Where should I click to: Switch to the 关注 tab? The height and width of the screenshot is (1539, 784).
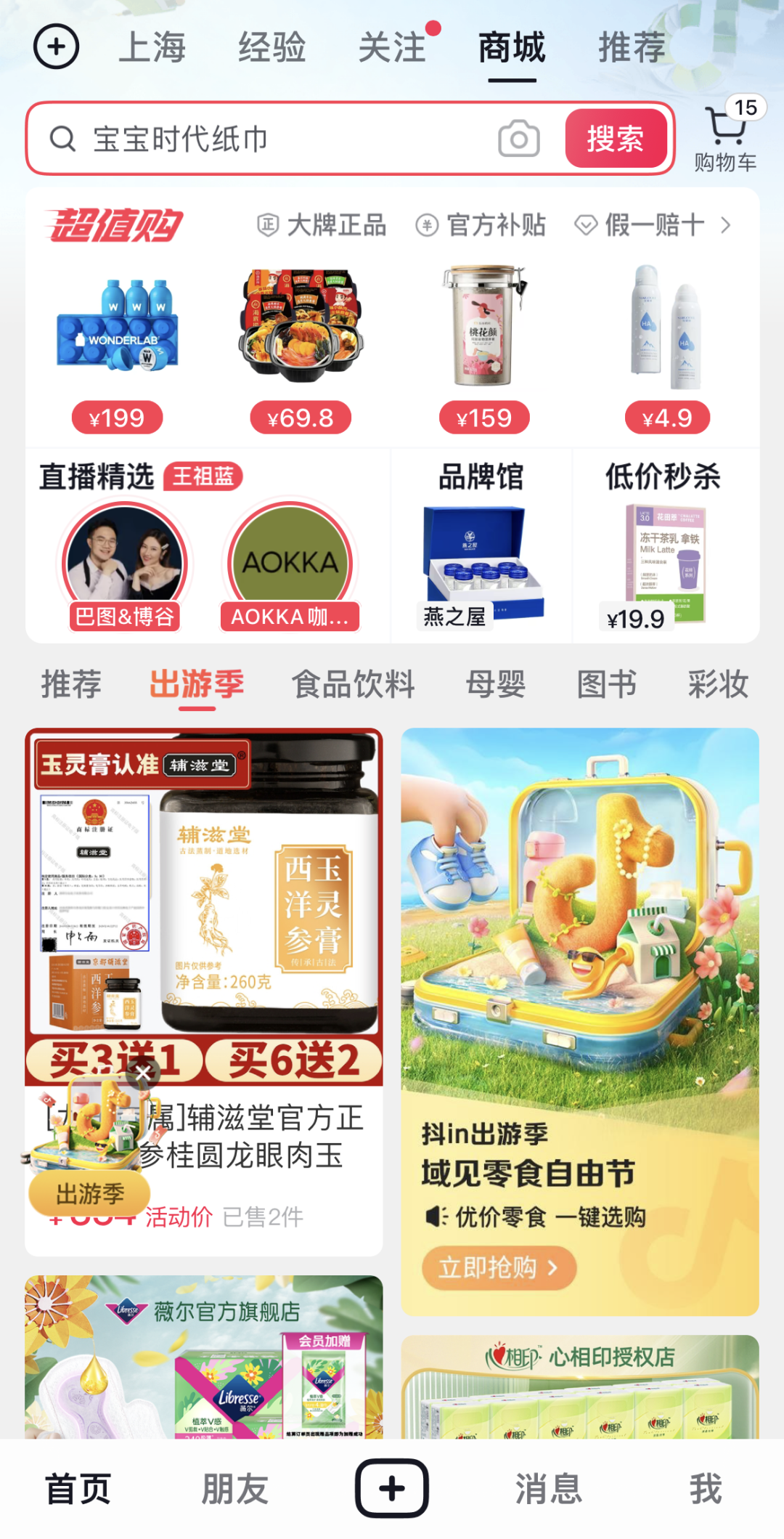pyautogui.click(x=393, y=48)
